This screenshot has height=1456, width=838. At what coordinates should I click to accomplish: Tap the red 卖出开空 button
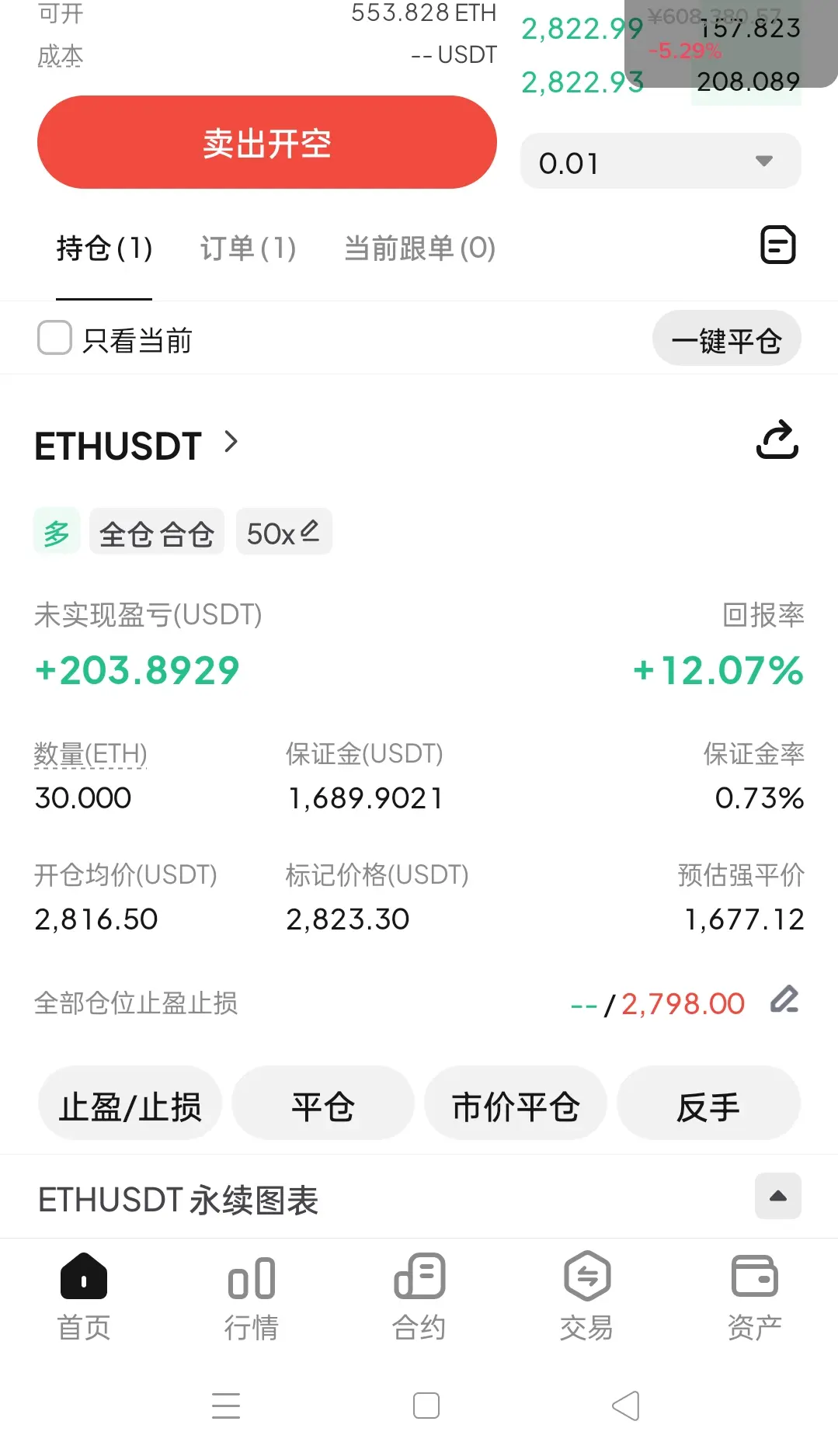(266, 142)
